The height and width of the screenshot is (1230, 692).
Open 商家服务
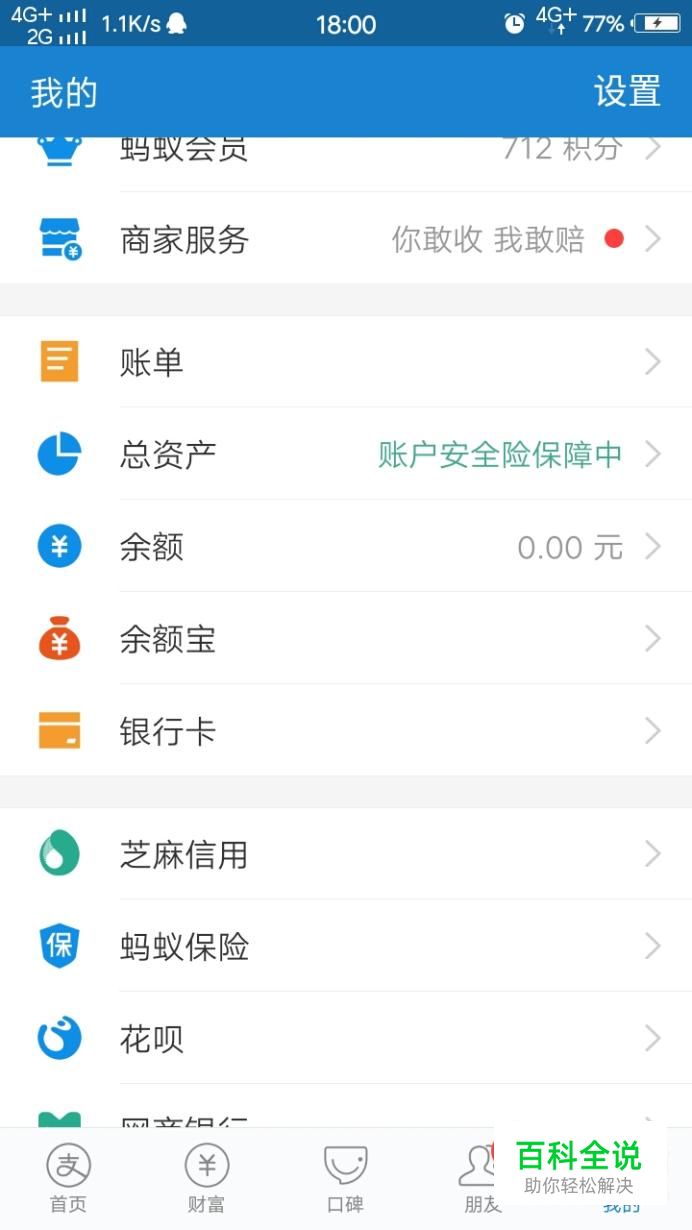tap(346, 240)
